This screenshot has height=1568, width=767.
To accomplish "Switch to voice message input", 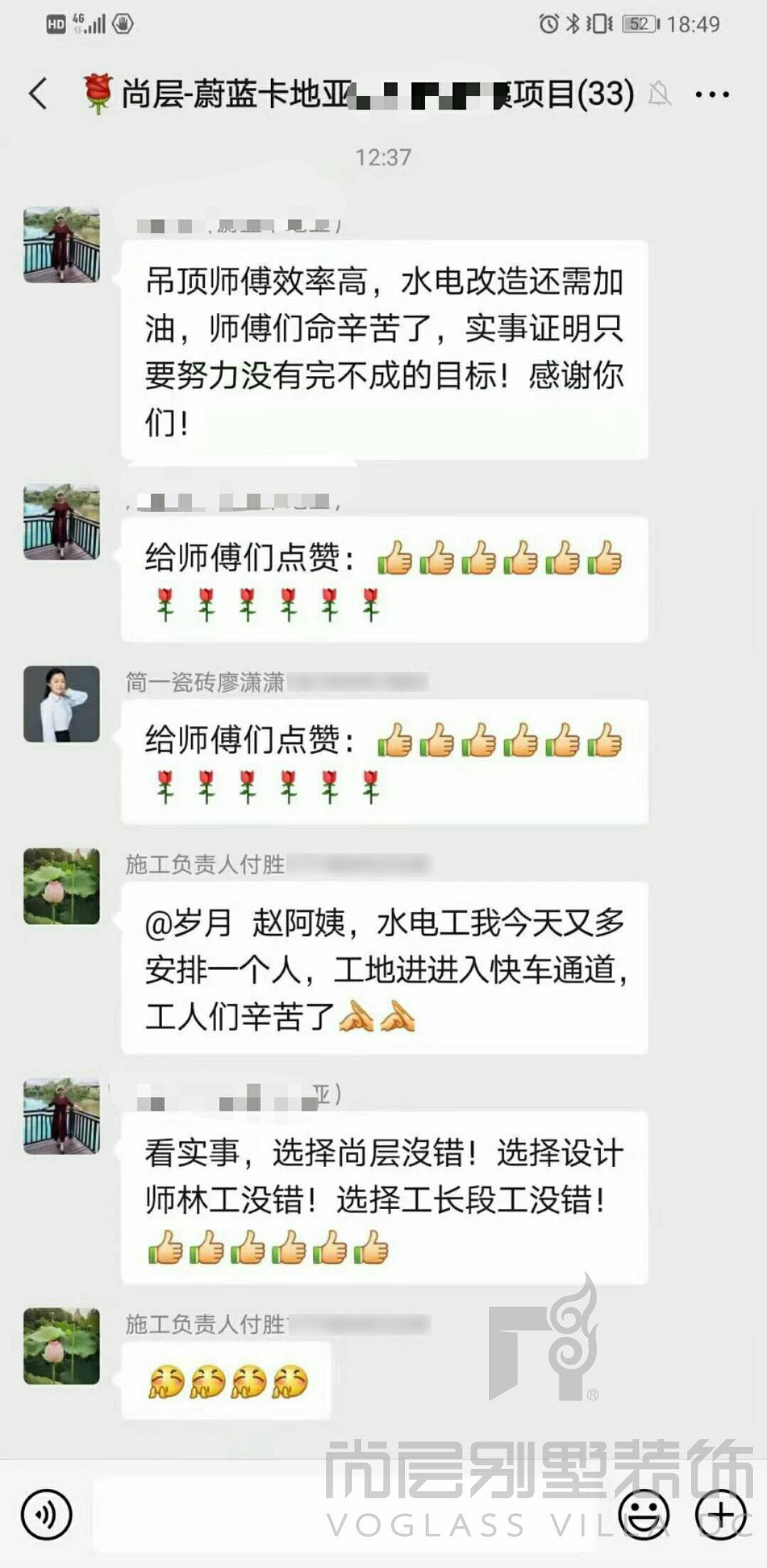I will tap(46, 1515).
